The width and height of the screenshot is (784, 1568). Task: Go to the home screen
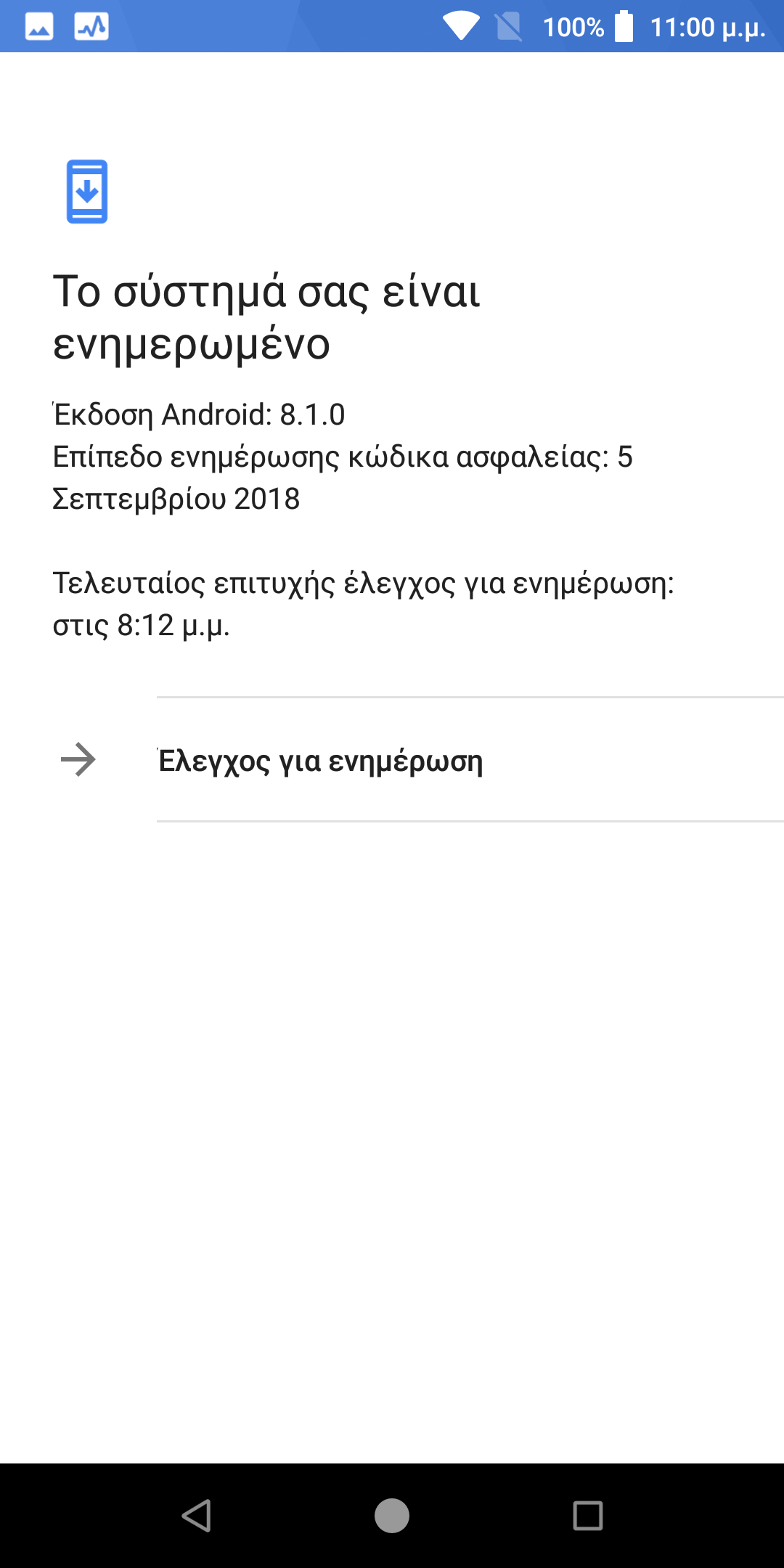tap(392, 1516)
